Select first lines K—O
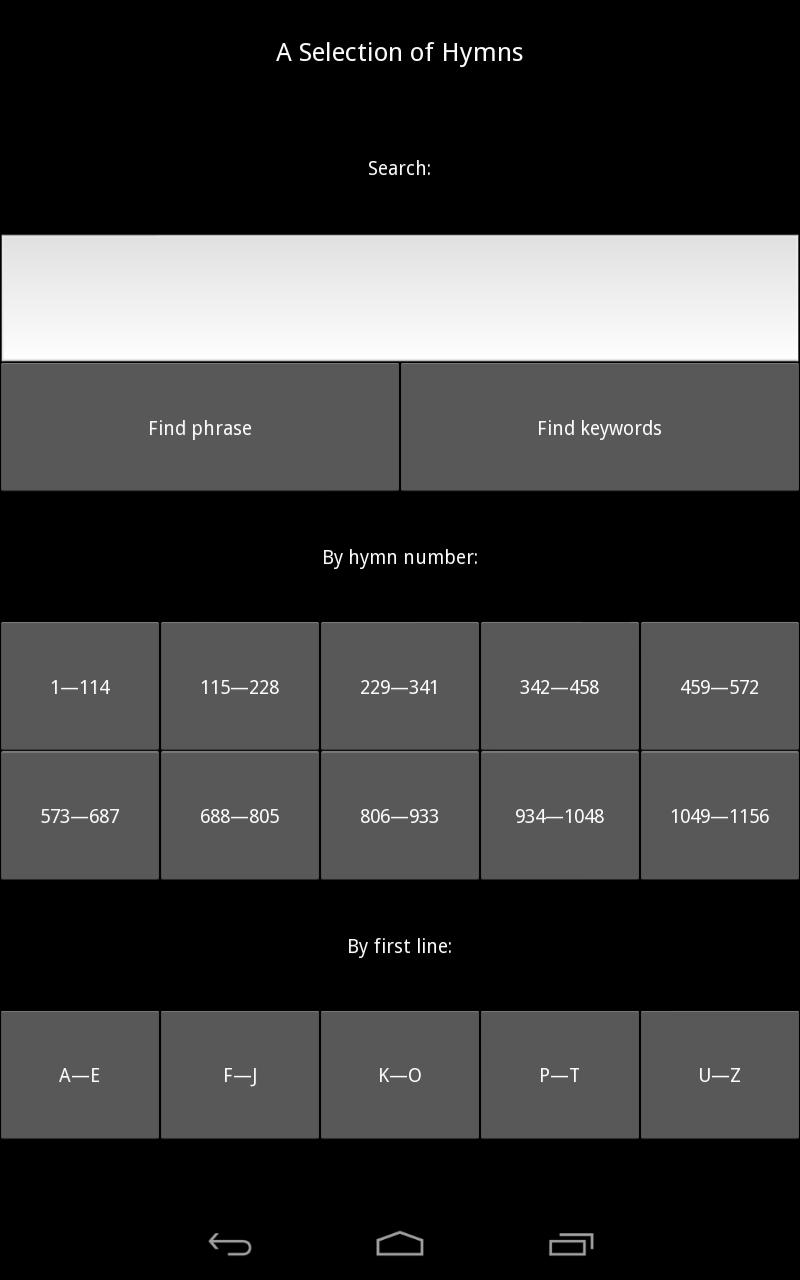Image resolution: width=800 pixels, height=1280 pixels. click(x=400, y=1075)
